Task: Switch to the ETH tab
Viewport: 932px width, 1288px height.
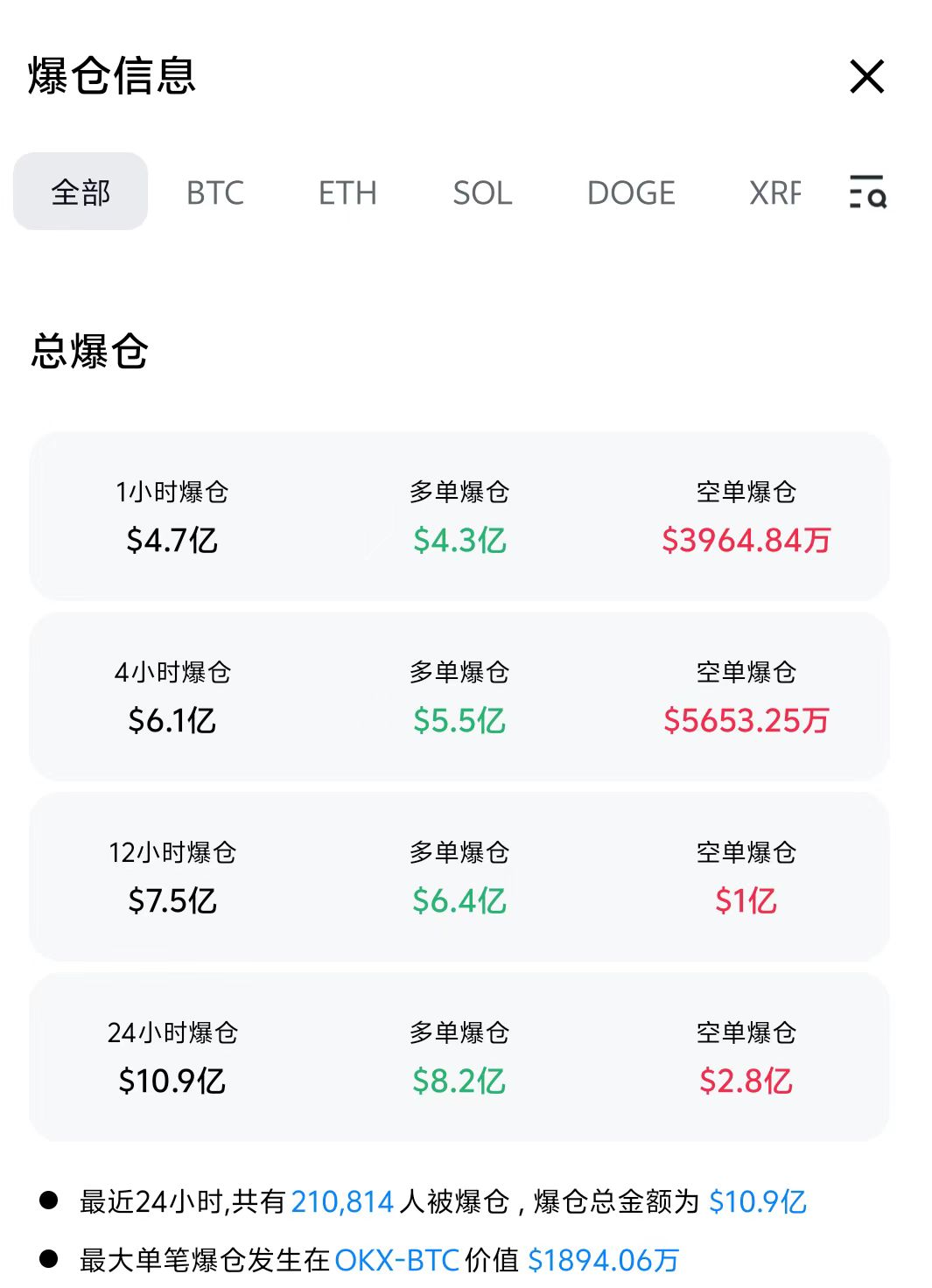Action: tap(347, 192)
